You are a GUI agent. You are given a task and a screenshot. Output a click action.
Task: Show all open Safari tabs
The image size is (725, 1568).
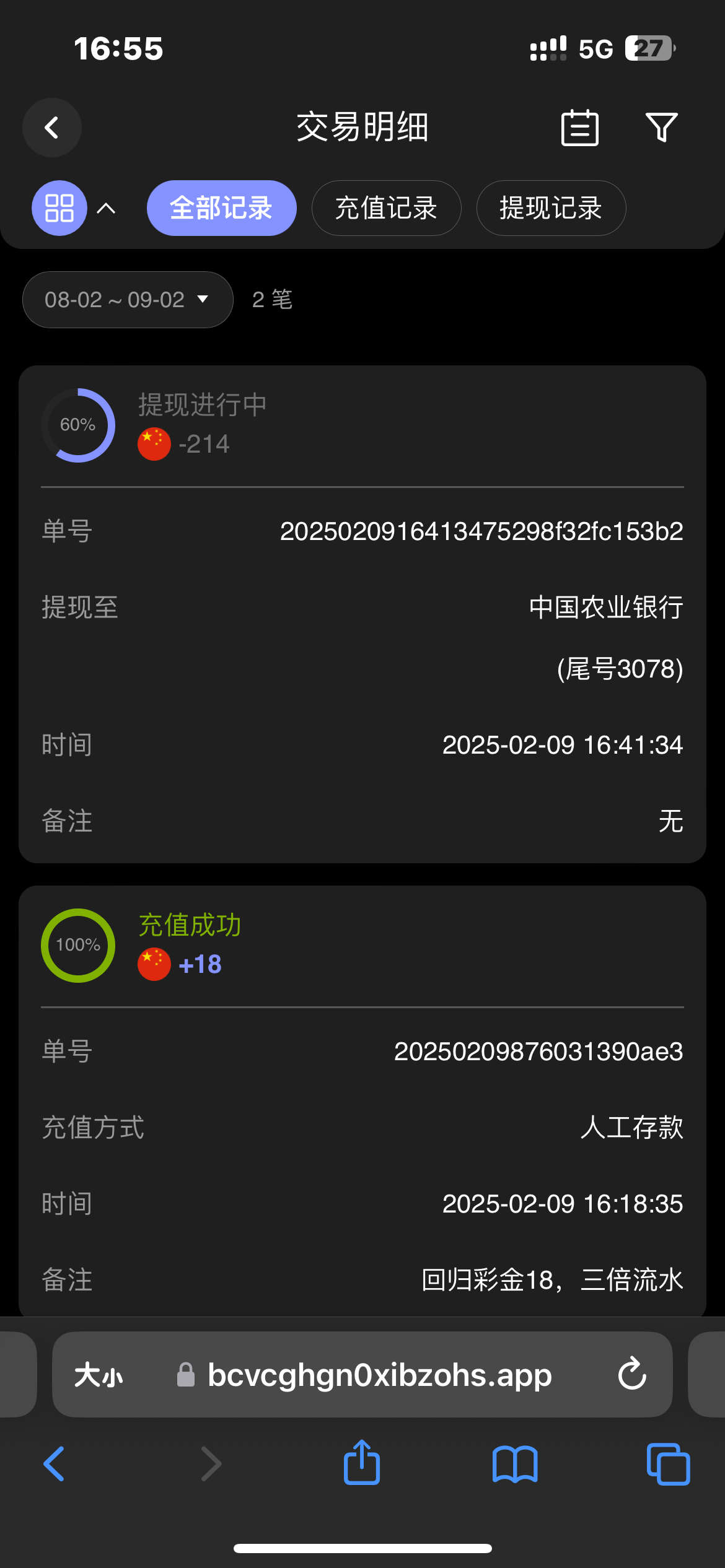[668, 1464]
